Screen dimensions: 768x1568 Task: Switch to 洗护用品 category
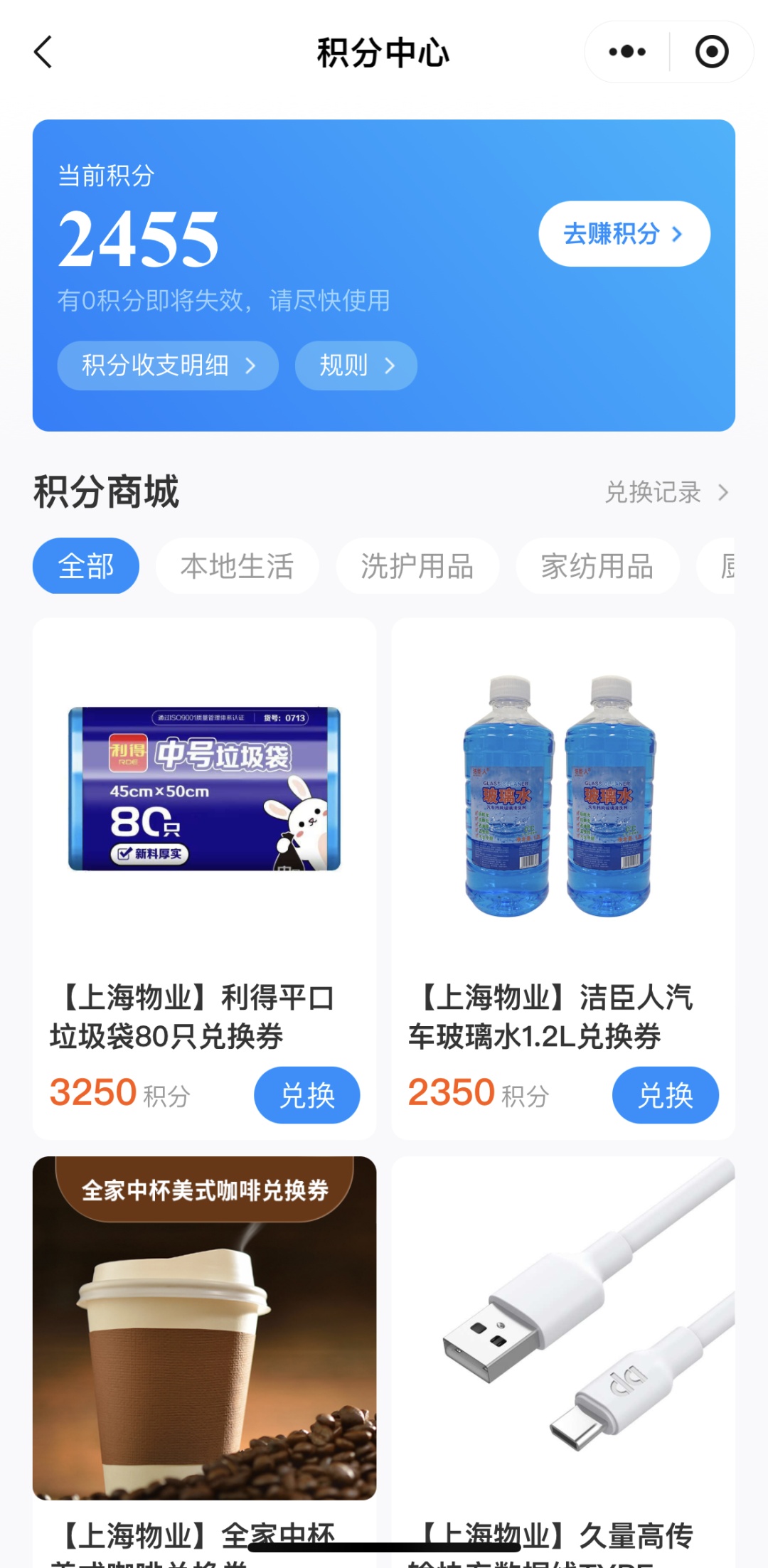[x=417, y=566]
